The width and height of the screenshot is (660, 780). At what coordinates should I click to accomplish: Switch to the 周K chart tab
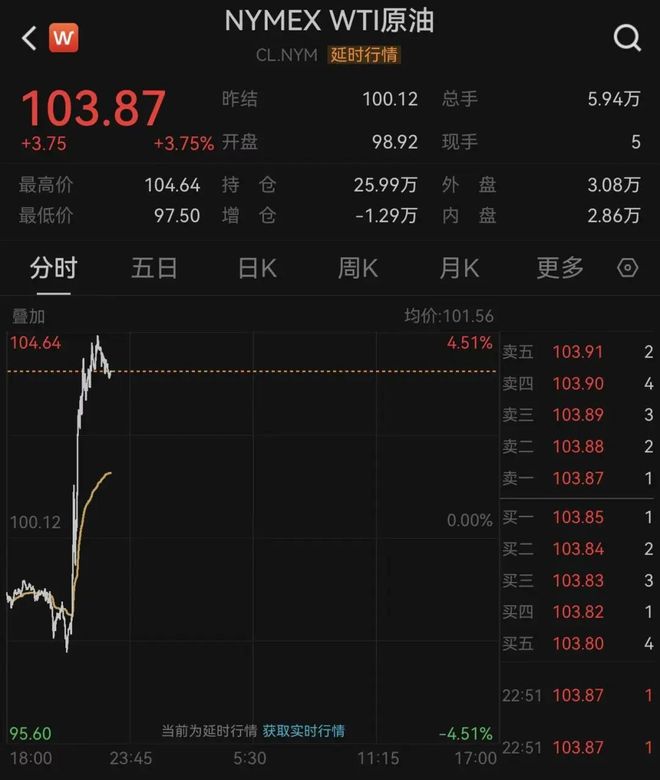pyautogui.click(x=357, y=268)
